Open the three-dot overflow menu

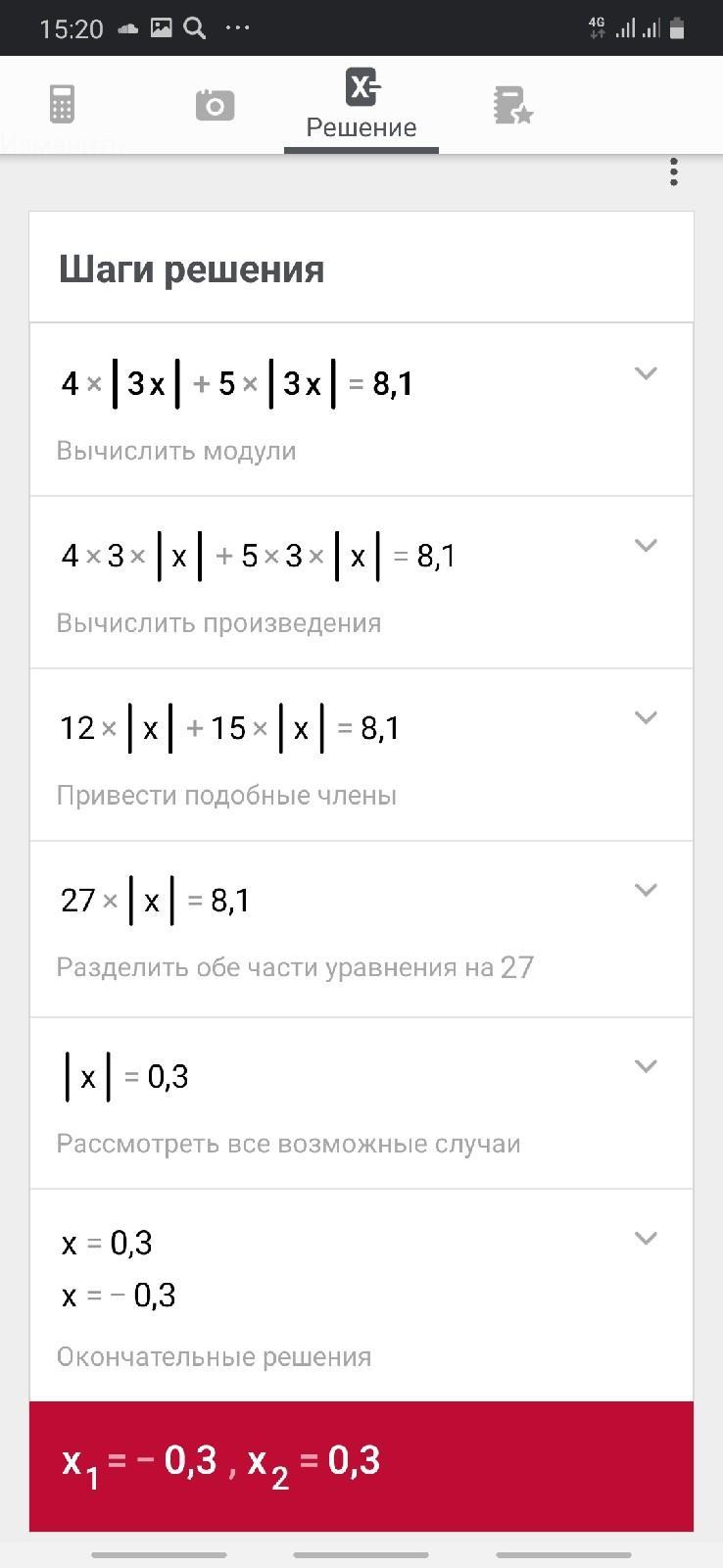pyautogui.click(x=673, y=172)
